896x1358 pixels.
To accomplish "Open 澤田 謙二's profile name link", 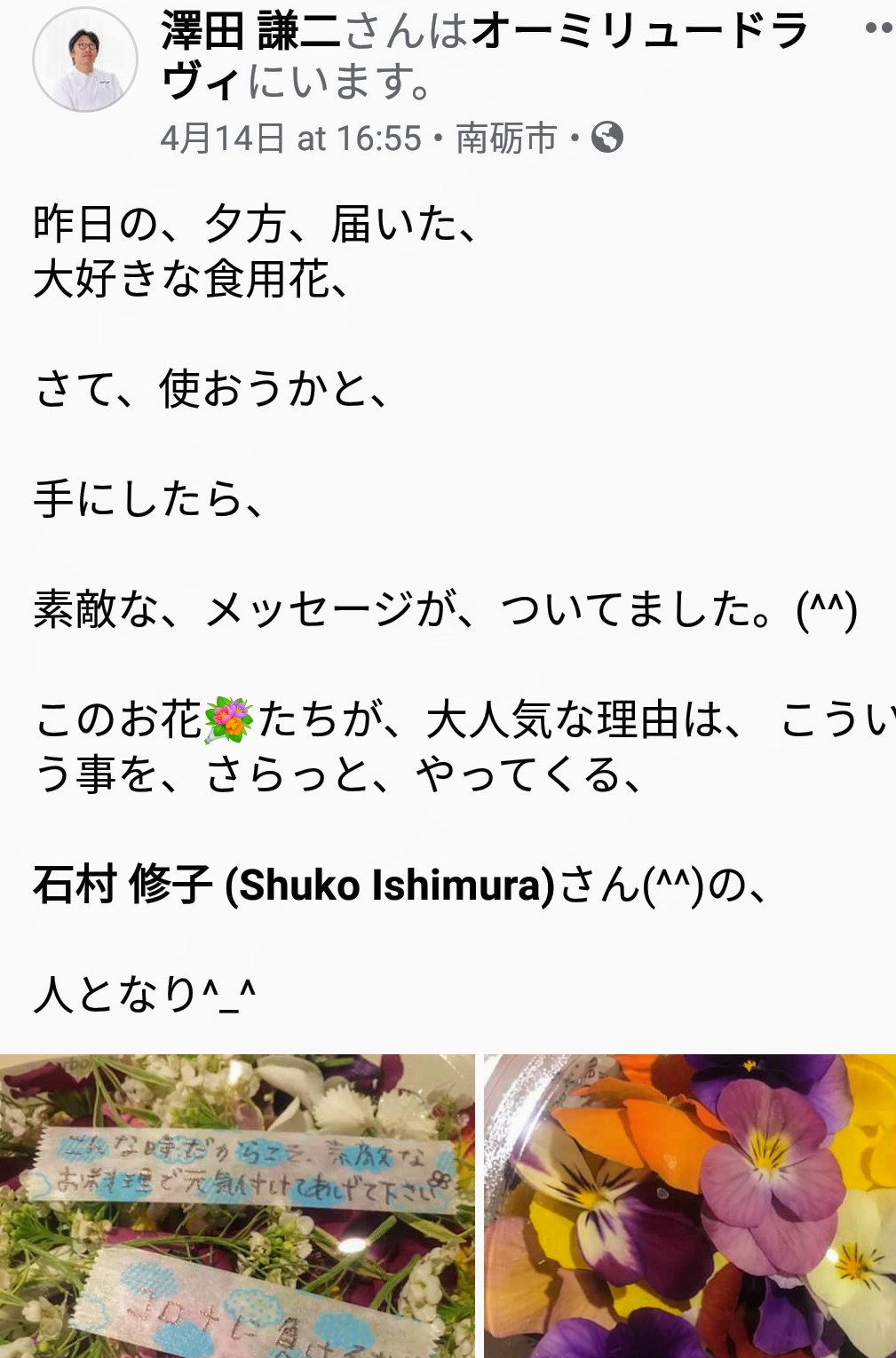I will [250, 32].
